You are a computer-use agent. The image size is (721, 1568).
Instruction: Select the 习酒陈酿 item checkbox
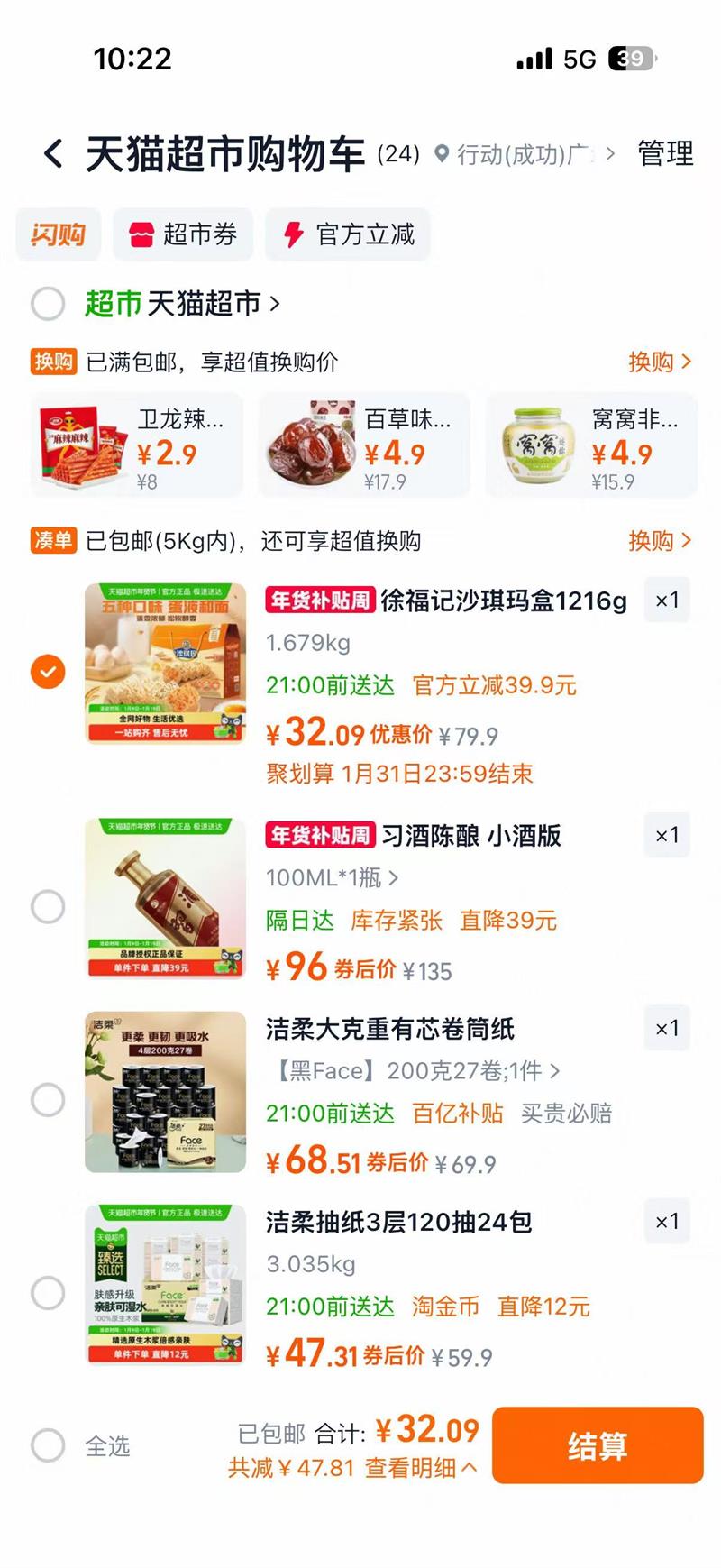[48, 906]
